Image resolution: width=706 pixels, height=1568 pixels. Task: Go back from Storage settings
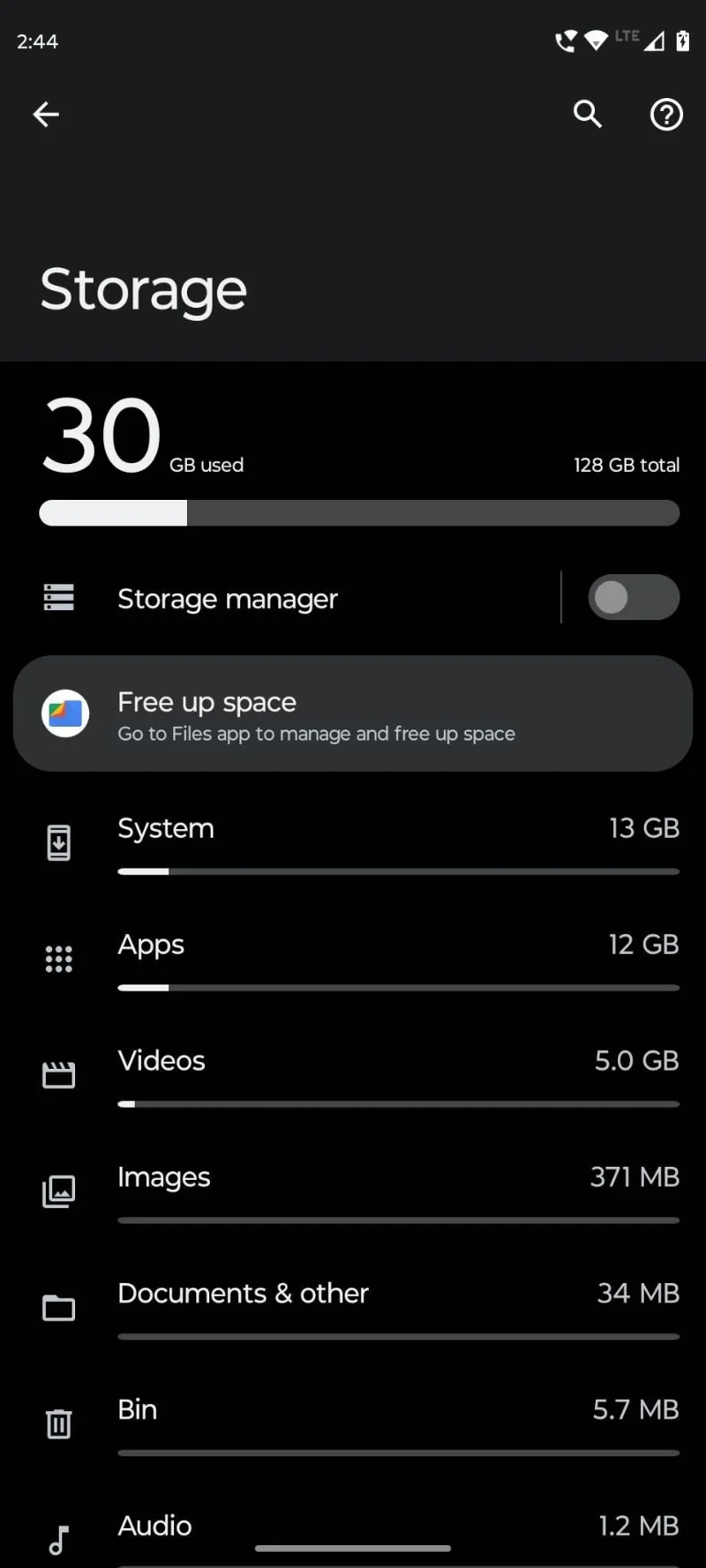(x=46, y=114)
